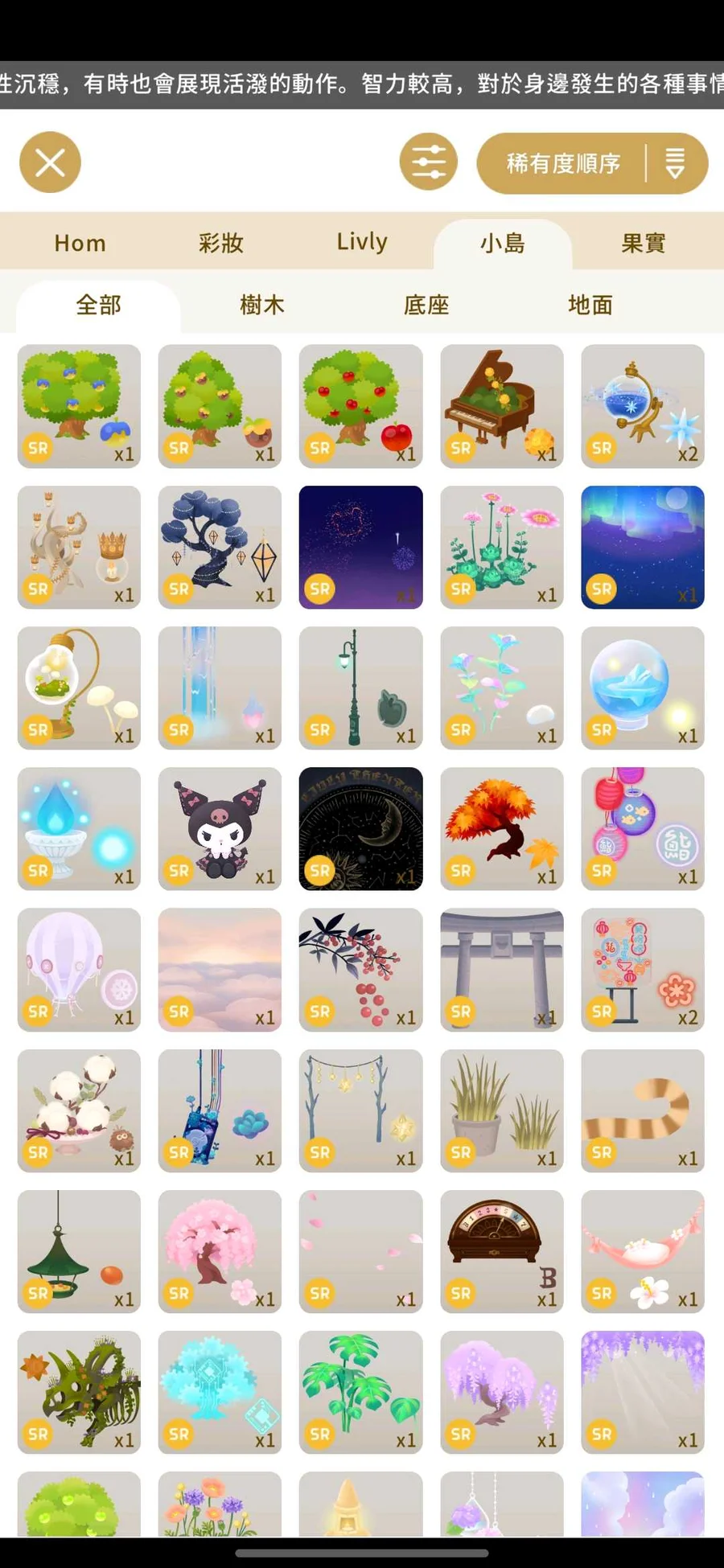
Task: Select the green street lamp item
Action: click(x=360, y=688)
